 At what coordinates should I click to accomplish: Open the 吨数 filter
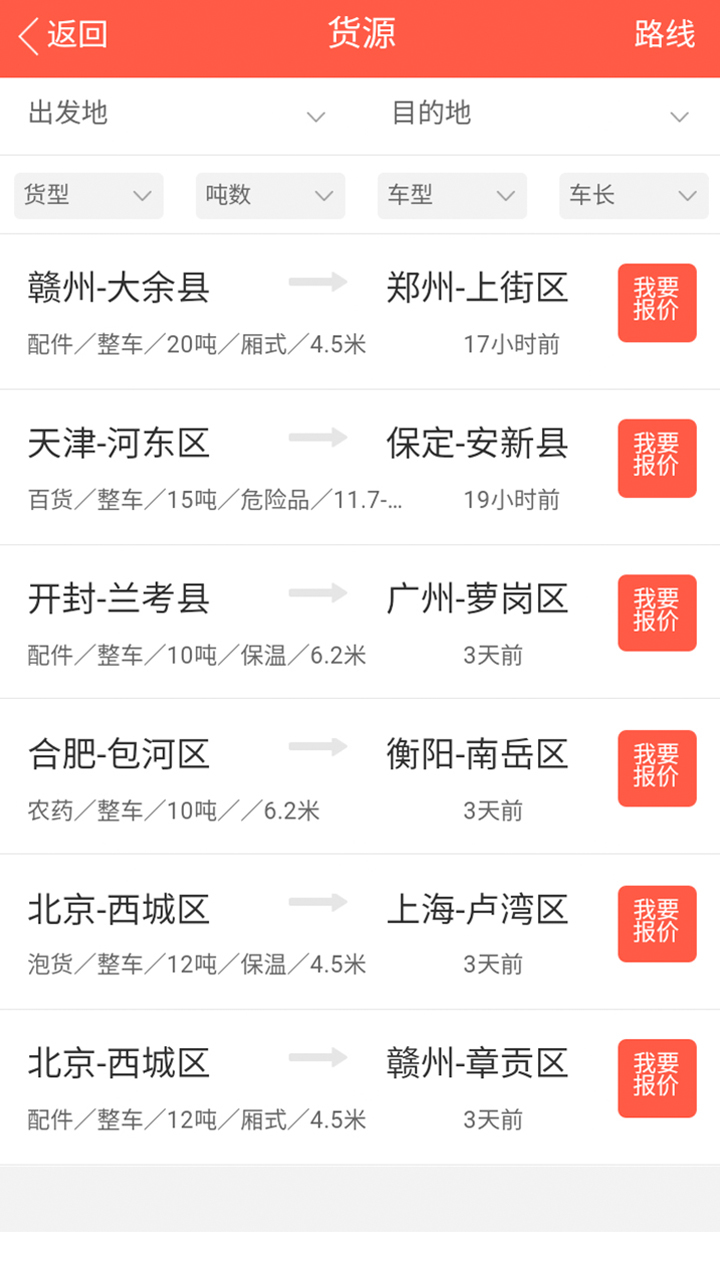click(270, 195)
